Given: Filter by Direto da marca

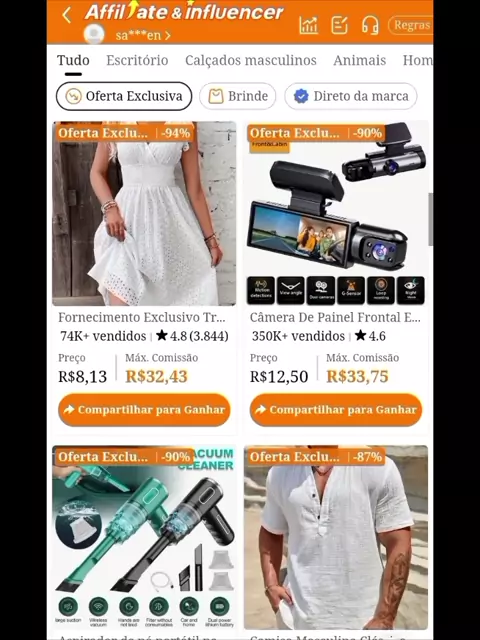Looking at the screenshot, I should [351, 96].
